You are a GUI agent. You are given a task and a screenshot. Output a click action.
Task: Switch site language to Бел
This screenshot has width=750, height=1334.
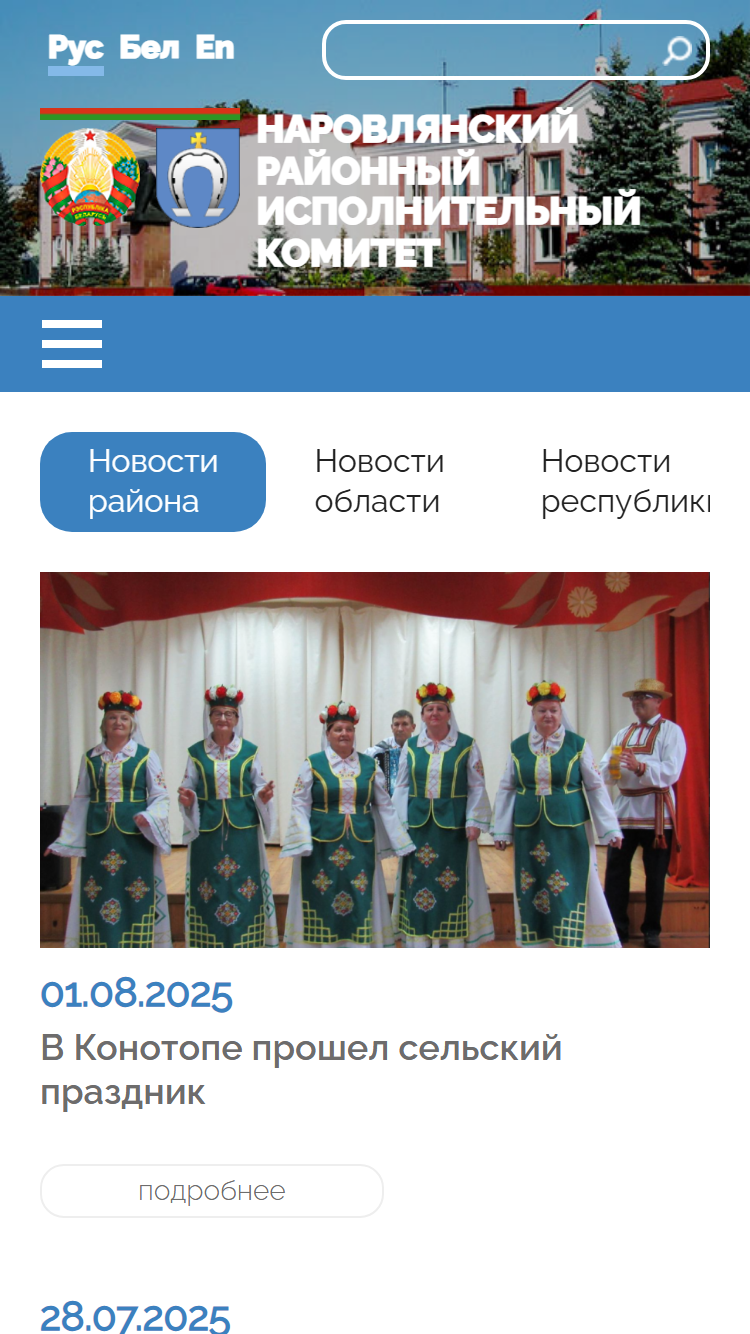pos(149,47)
